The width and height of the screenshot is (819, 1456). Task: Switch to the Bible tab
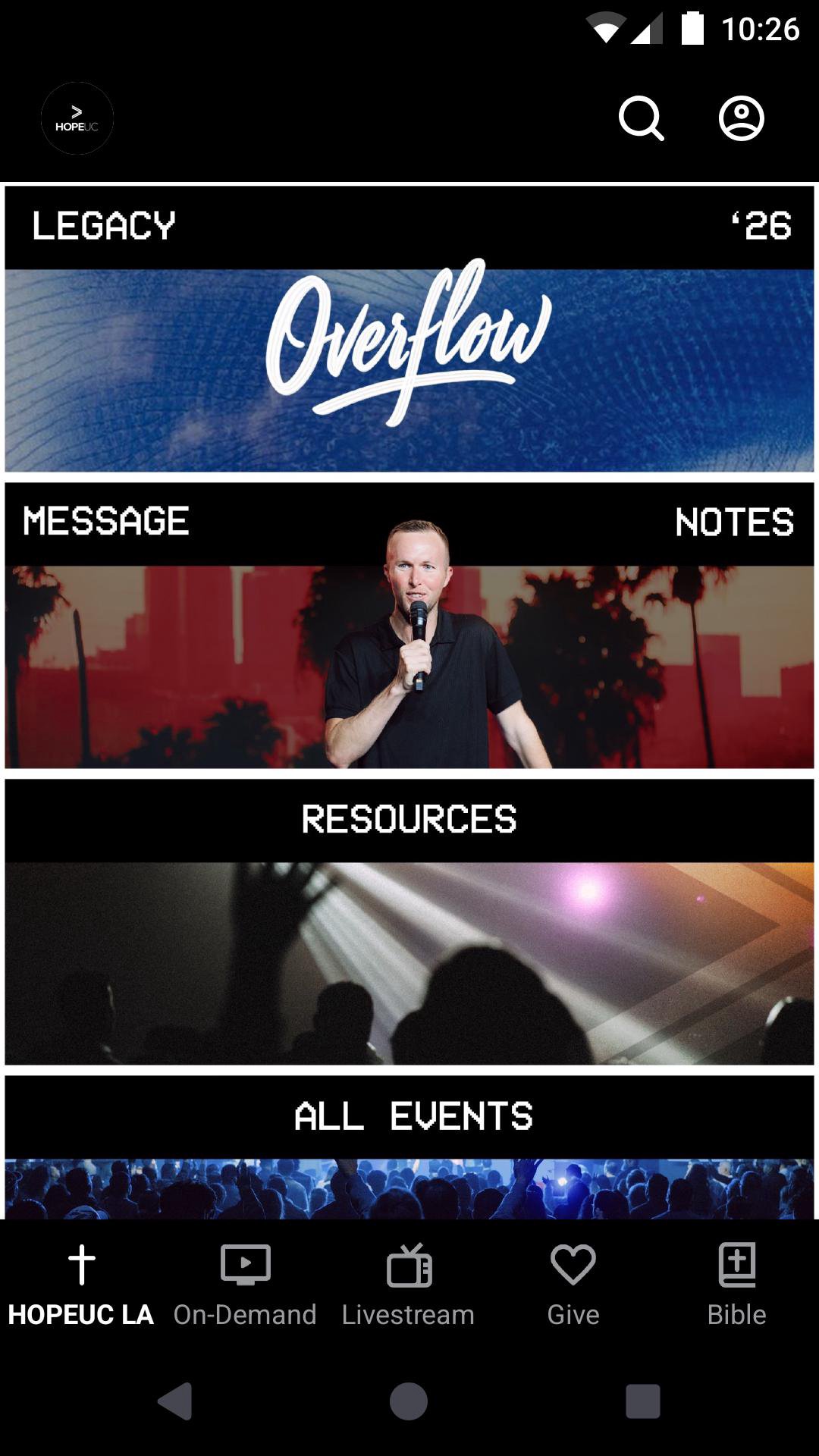click(736, 1285)
